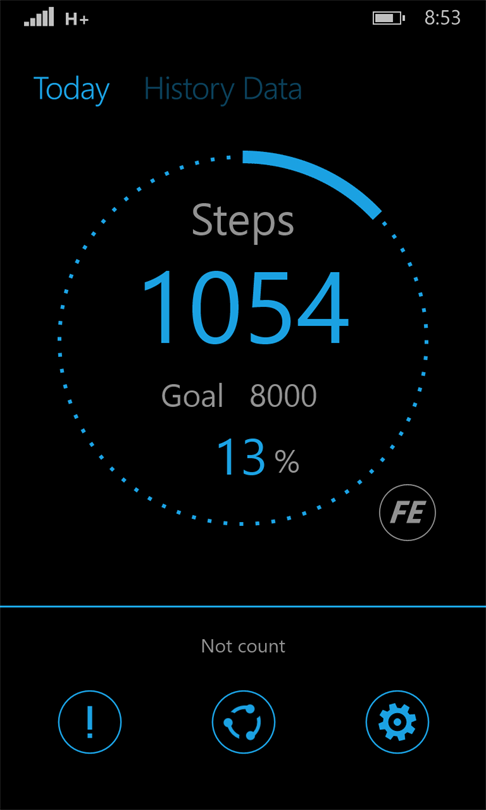Viewport: 486px width, 810px height.
Task: Select the Today tab
Action: [x=71, y=90]
